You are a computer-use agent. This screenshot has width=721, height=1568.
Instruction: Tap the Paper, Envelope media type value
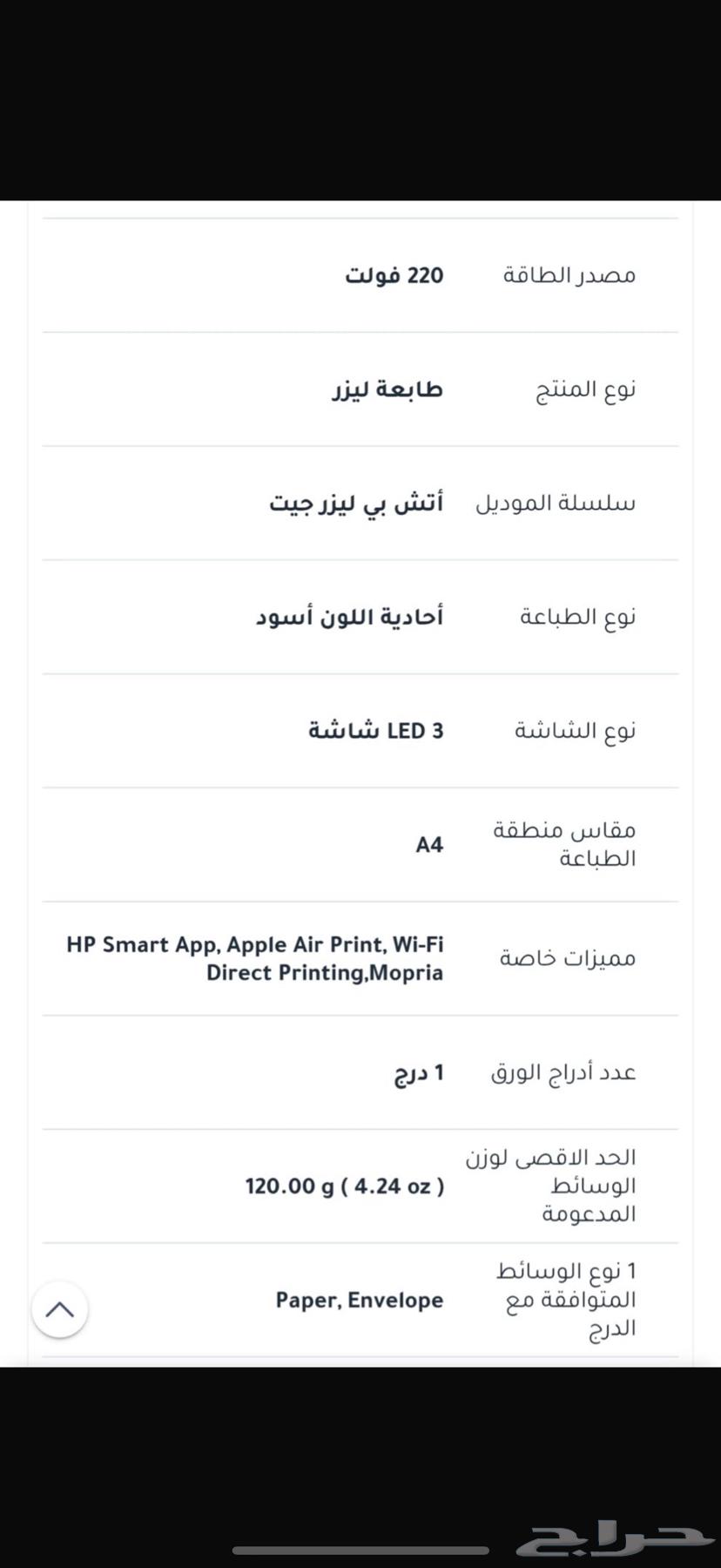coord(359,1300)
